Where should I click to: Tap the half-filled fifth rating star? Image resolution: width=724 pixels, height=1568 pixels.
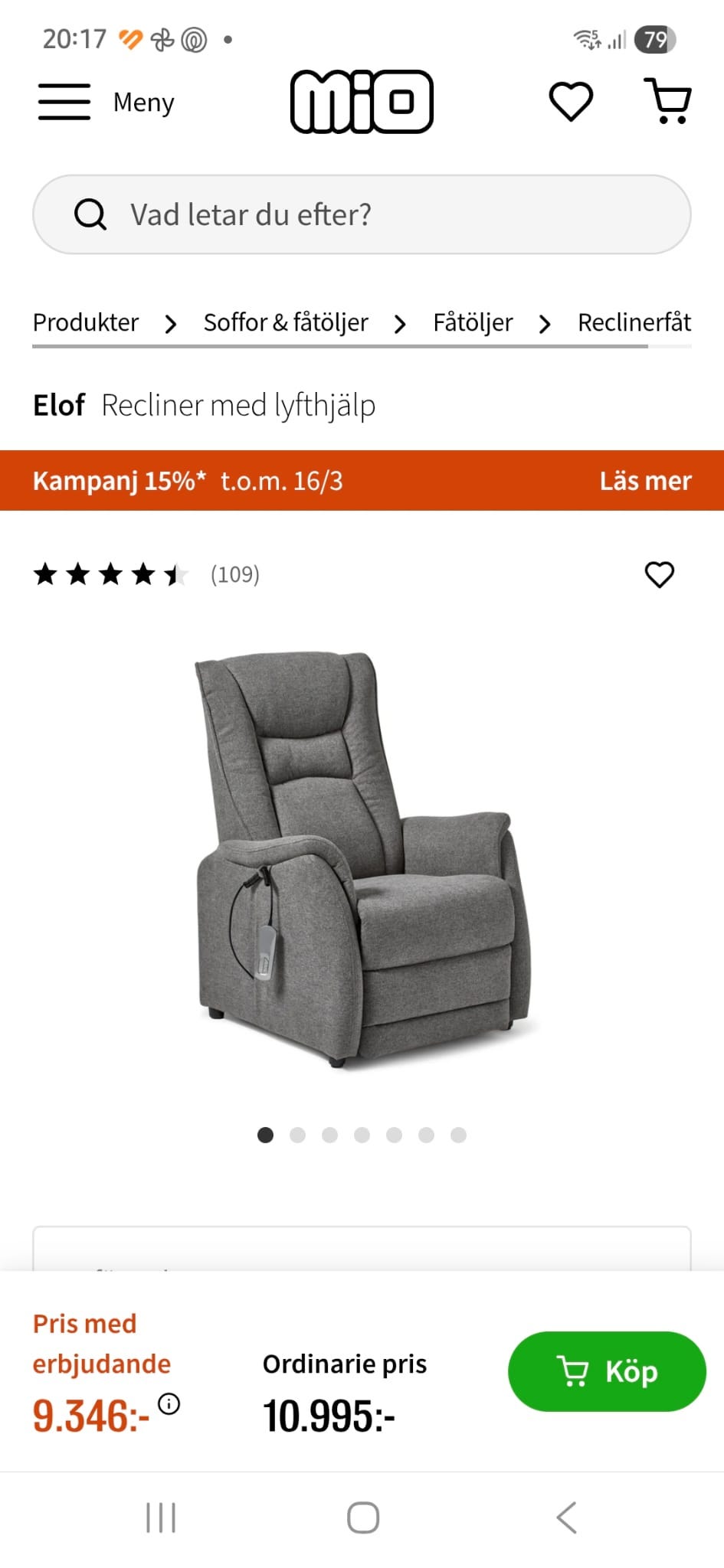(x=175, y=575)
